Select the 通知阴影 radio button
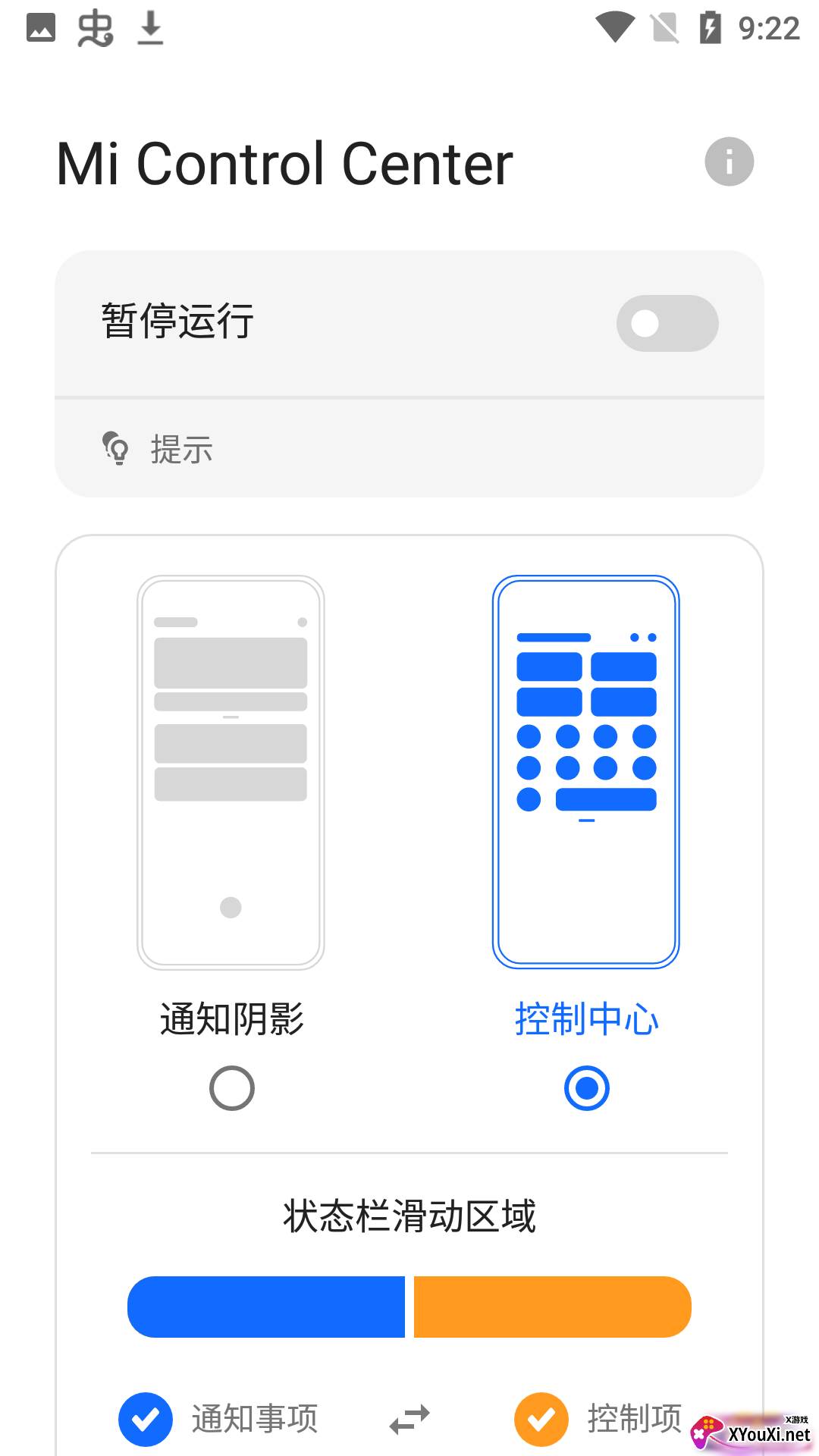This screenshot has width=819, height=1456. (x=231, y=1088)
